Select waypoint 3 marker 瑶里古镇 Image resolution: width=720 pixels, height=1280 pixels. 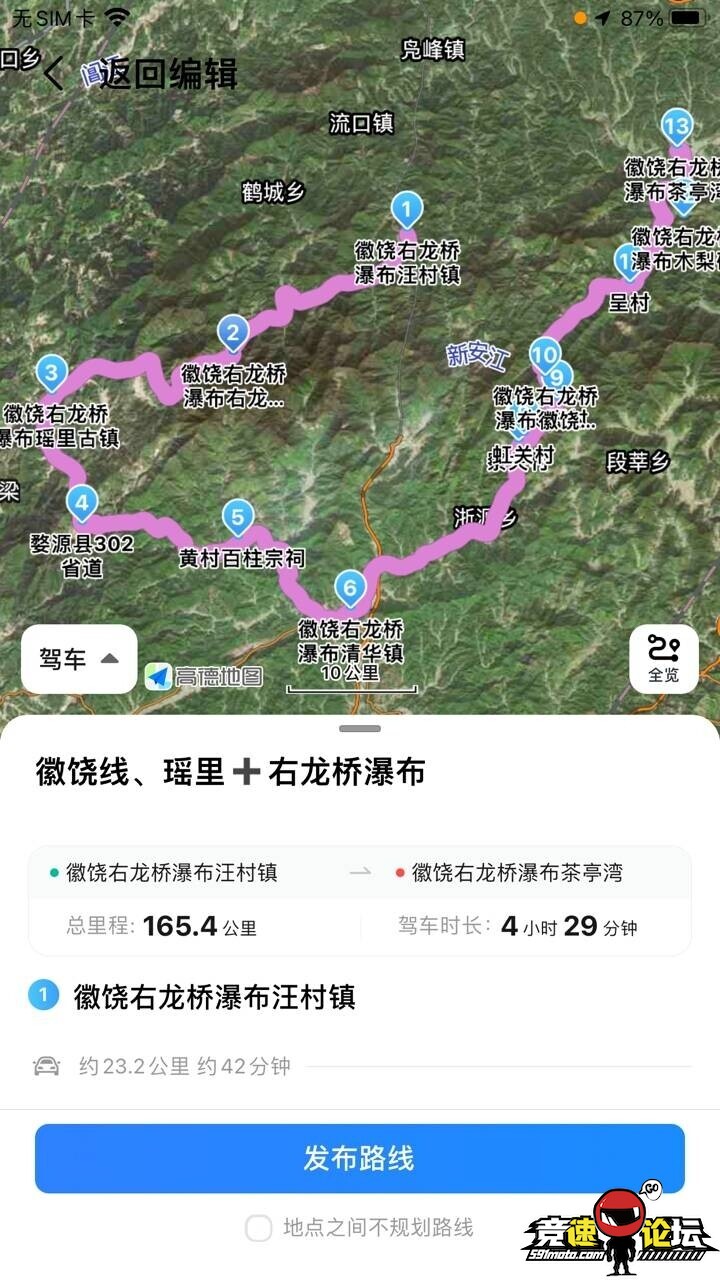pyautogui.click(x=51, y=374)
